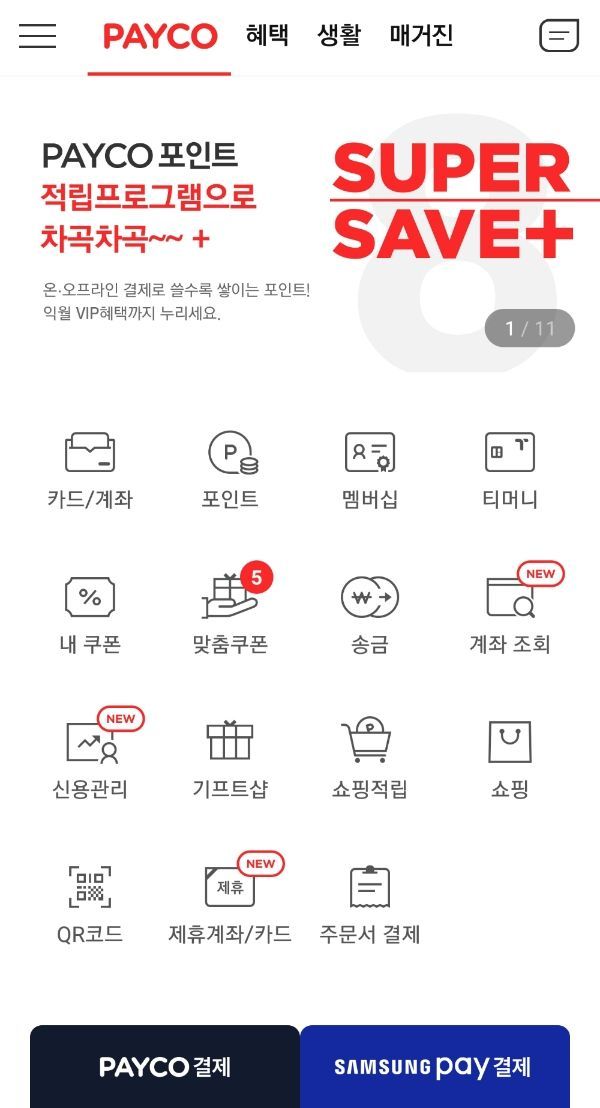600x1108 pixels.
Task: Go to the 매거진 tab
Action: pyautogui.click(x=421, y=35)
